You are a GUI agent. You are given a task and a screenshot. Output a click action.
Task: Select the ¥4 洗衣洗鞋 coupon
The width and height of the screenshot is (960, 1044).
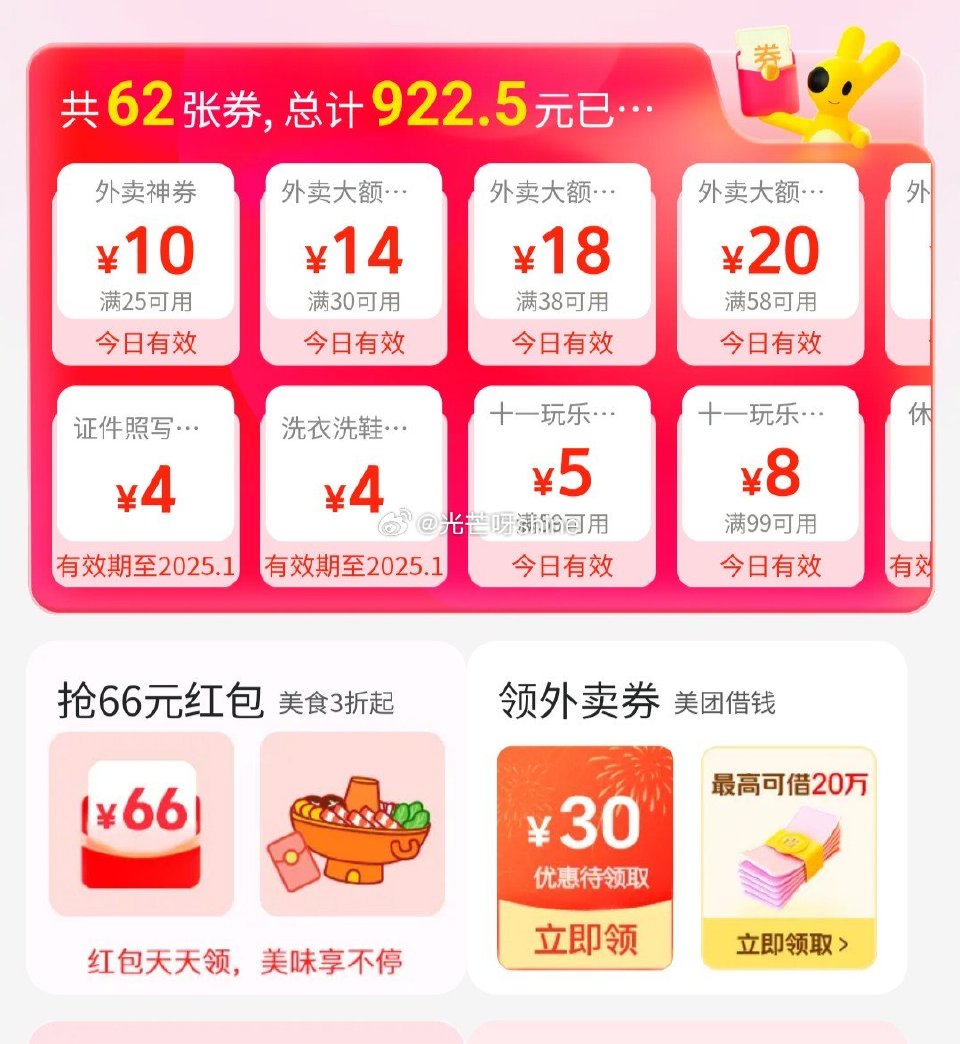tap(354, 480)
